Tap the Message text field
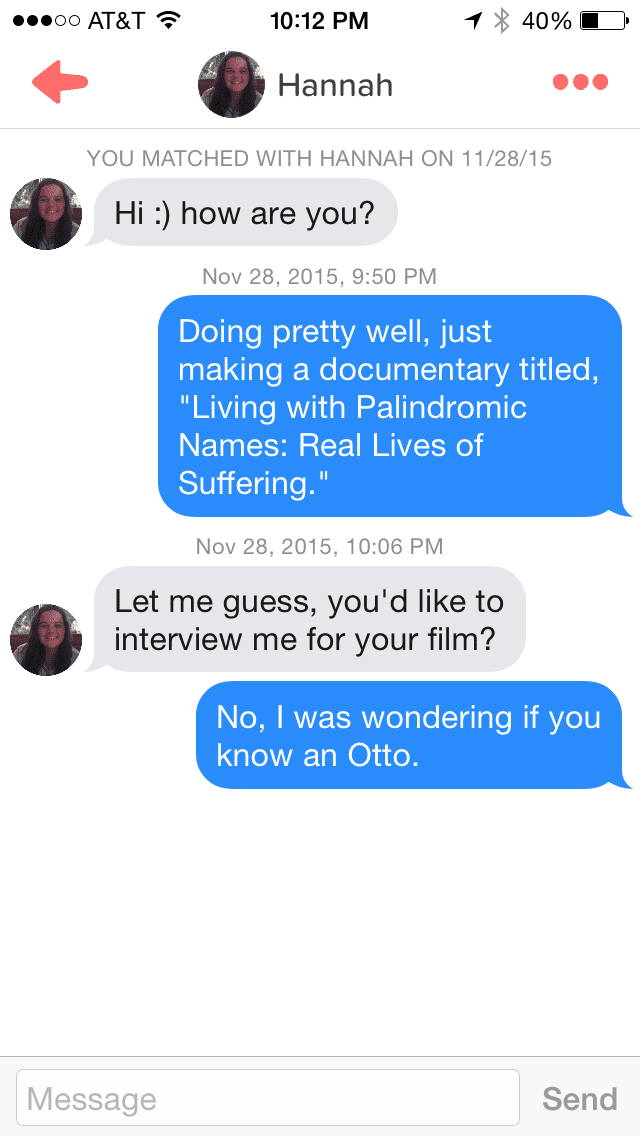Viewport: 640px width, 1136px height. pyautogui.click(x=267, y=1097)
